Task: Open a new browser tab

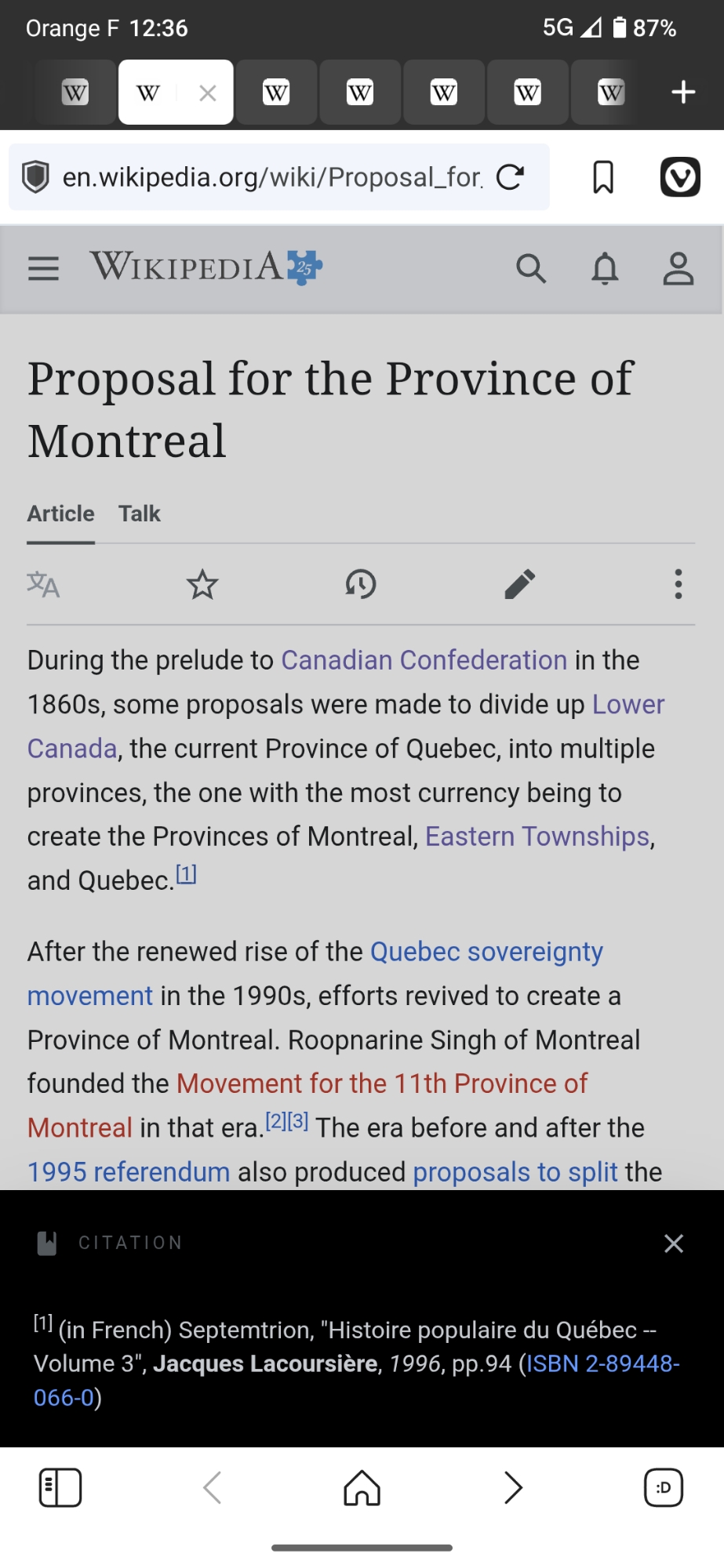Action: [x=683, y=92]
